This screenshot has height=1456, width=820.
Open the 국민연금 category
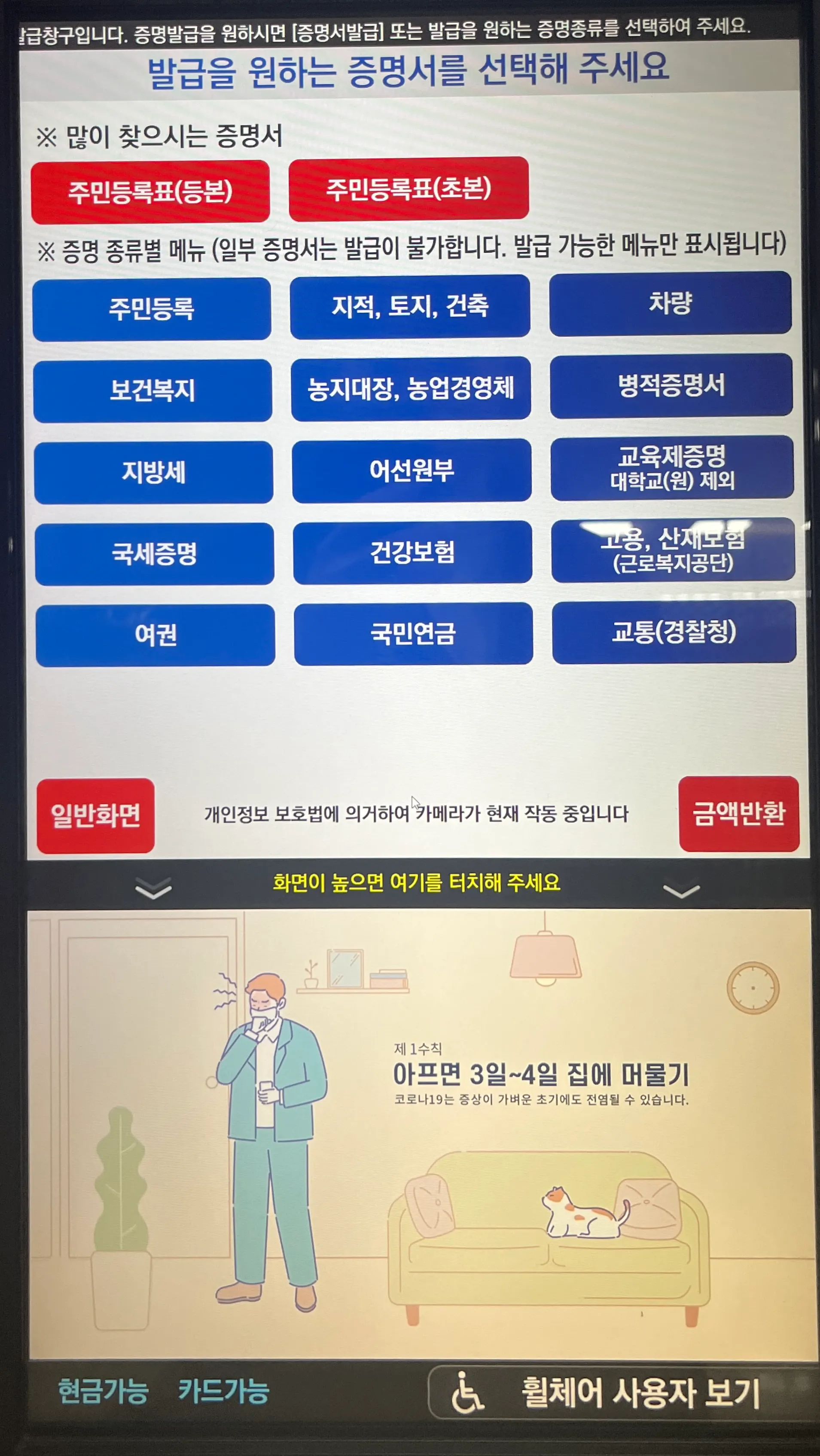click(413, 633)
